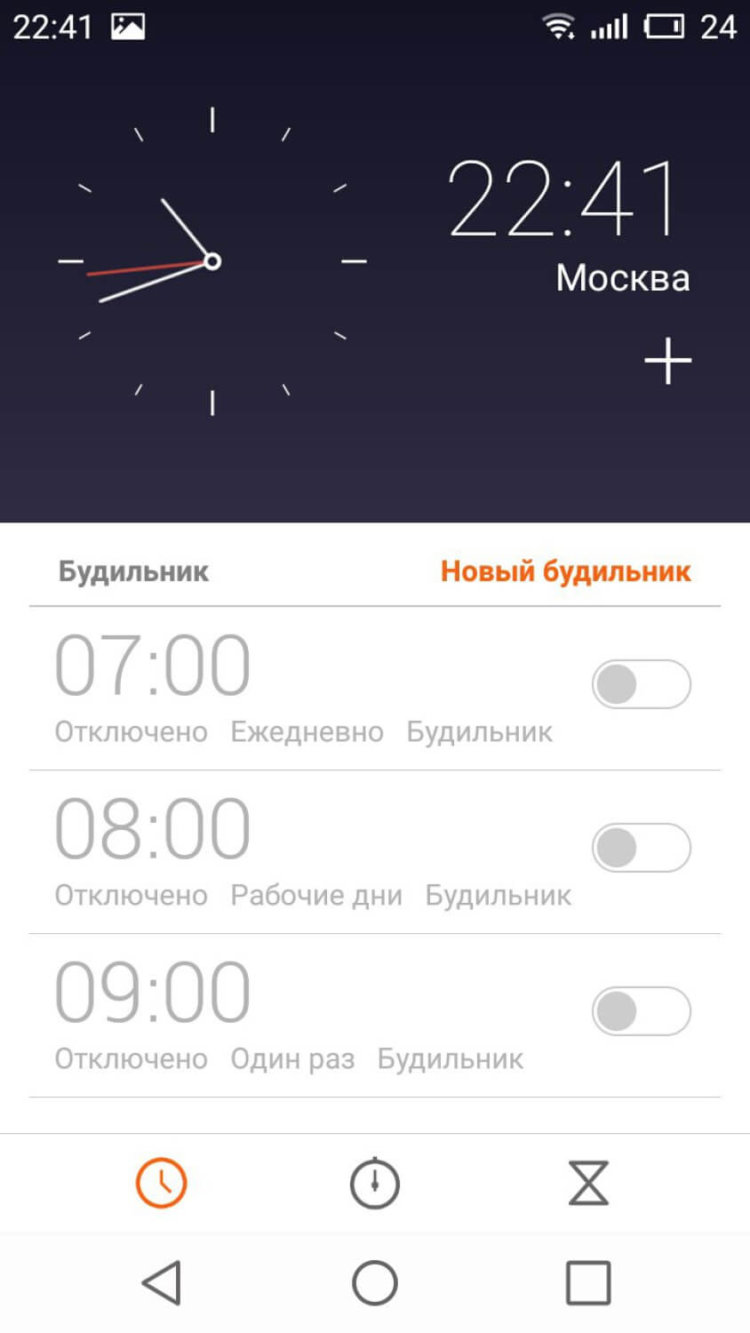Image resolution: width=750 pixels, height=1333 pixels.
Task: Tap Москва city label
Action: (624, 279)
